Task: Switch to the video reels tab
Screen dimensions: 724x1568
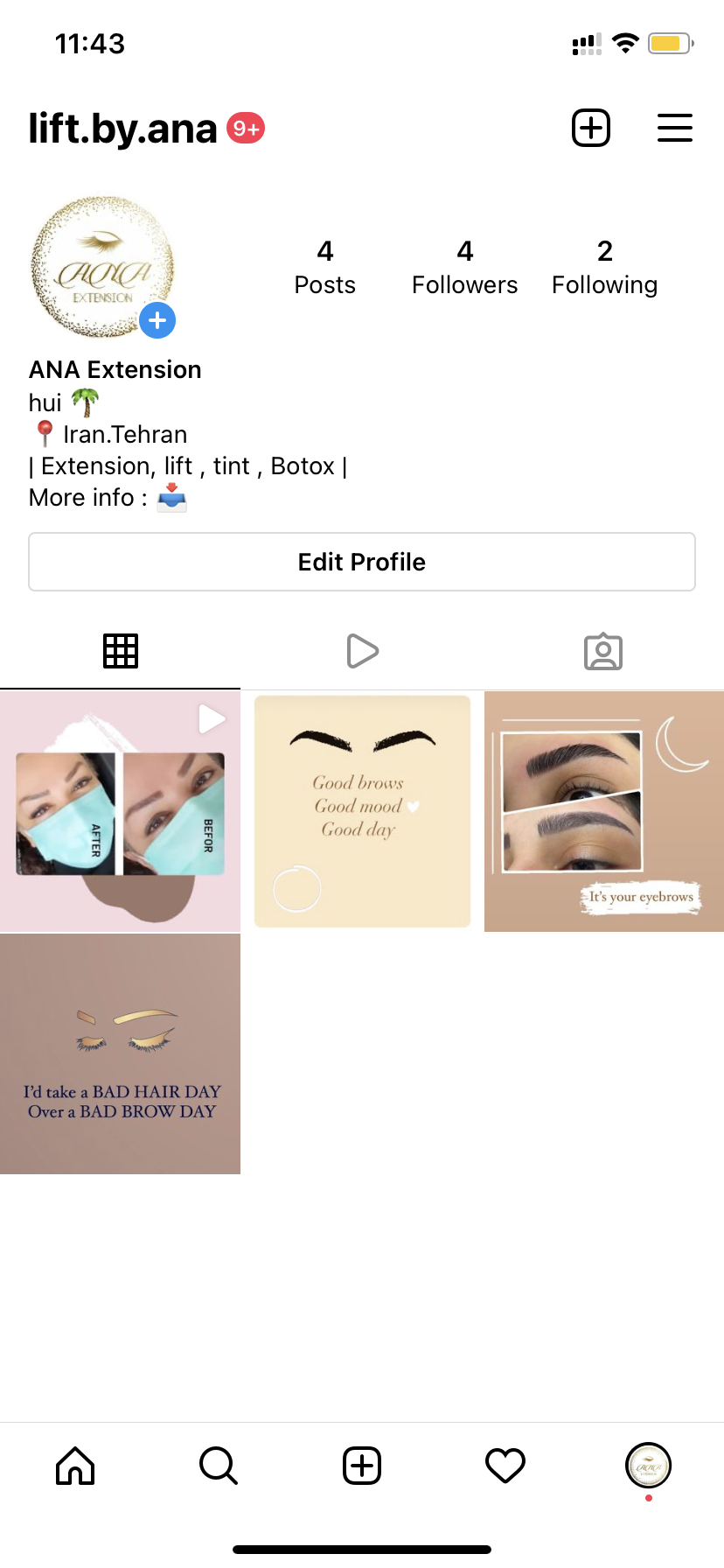Action: (362, 651)
